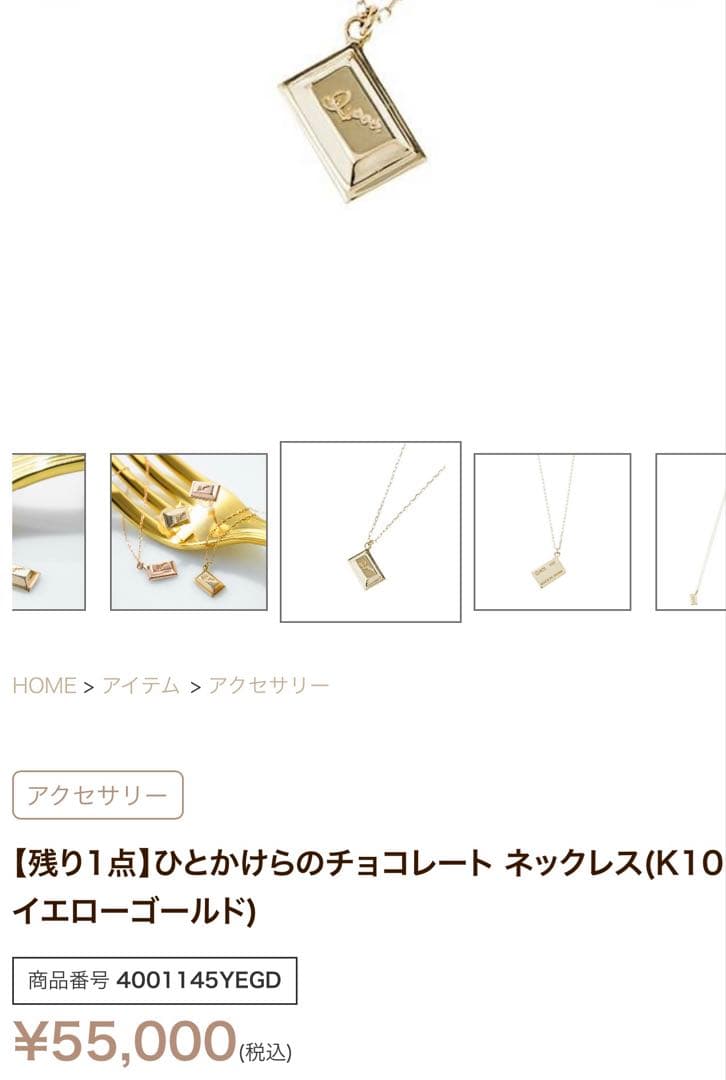
Task: Go to HOME via breadcrumb
Action: point(44,686)
